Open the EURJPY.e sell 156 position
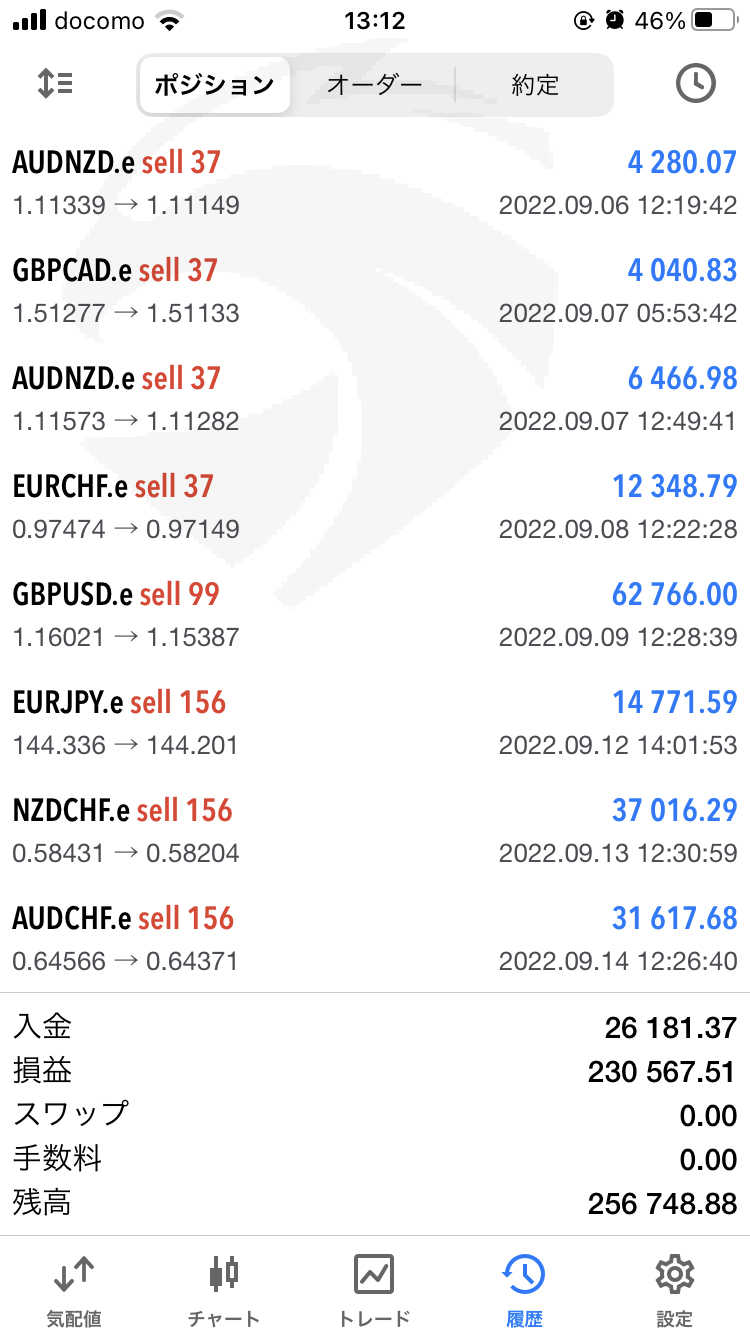 tap(375, 723)
